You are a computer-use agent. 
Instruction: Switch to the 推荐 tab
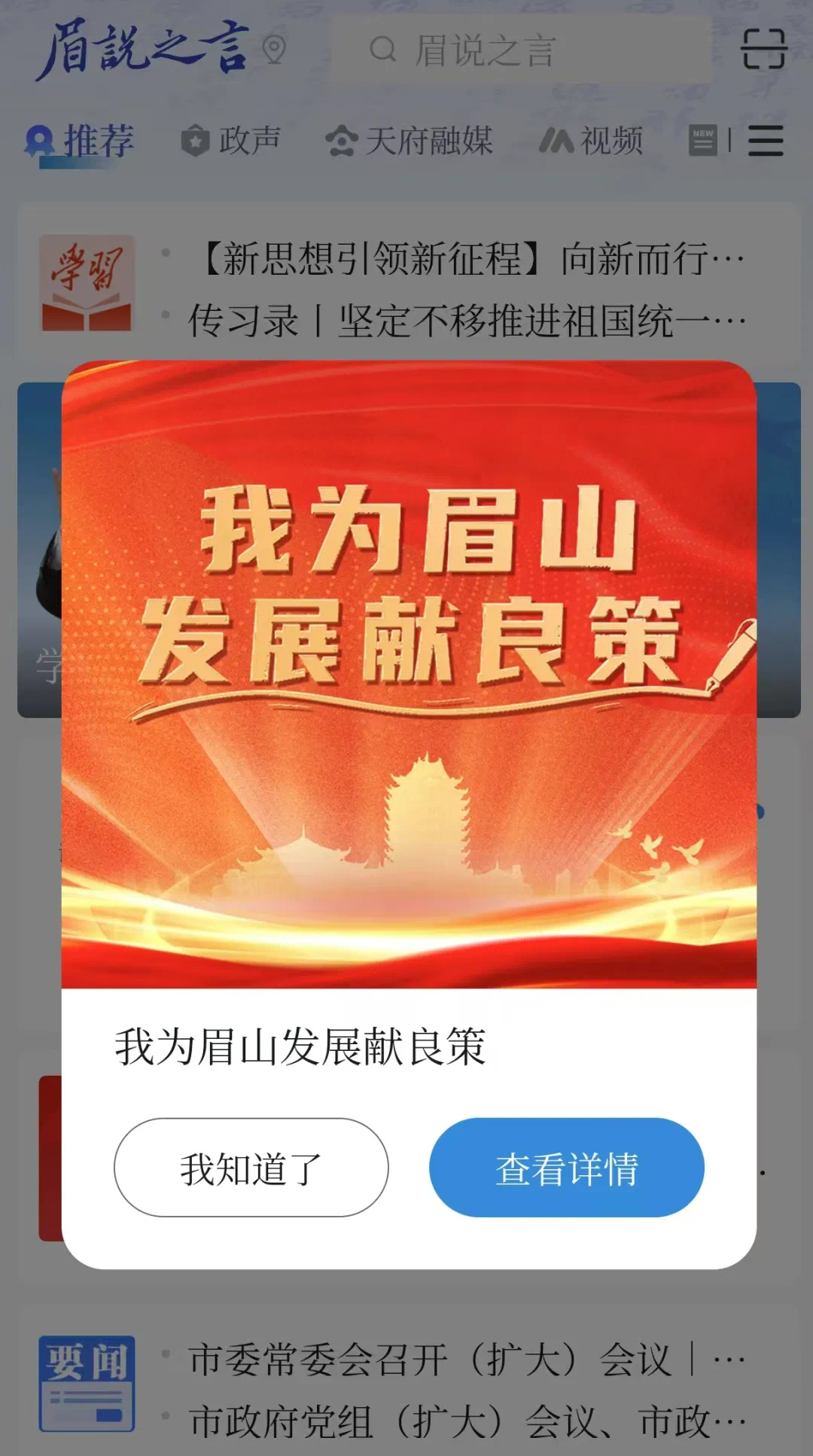[81, 142]
